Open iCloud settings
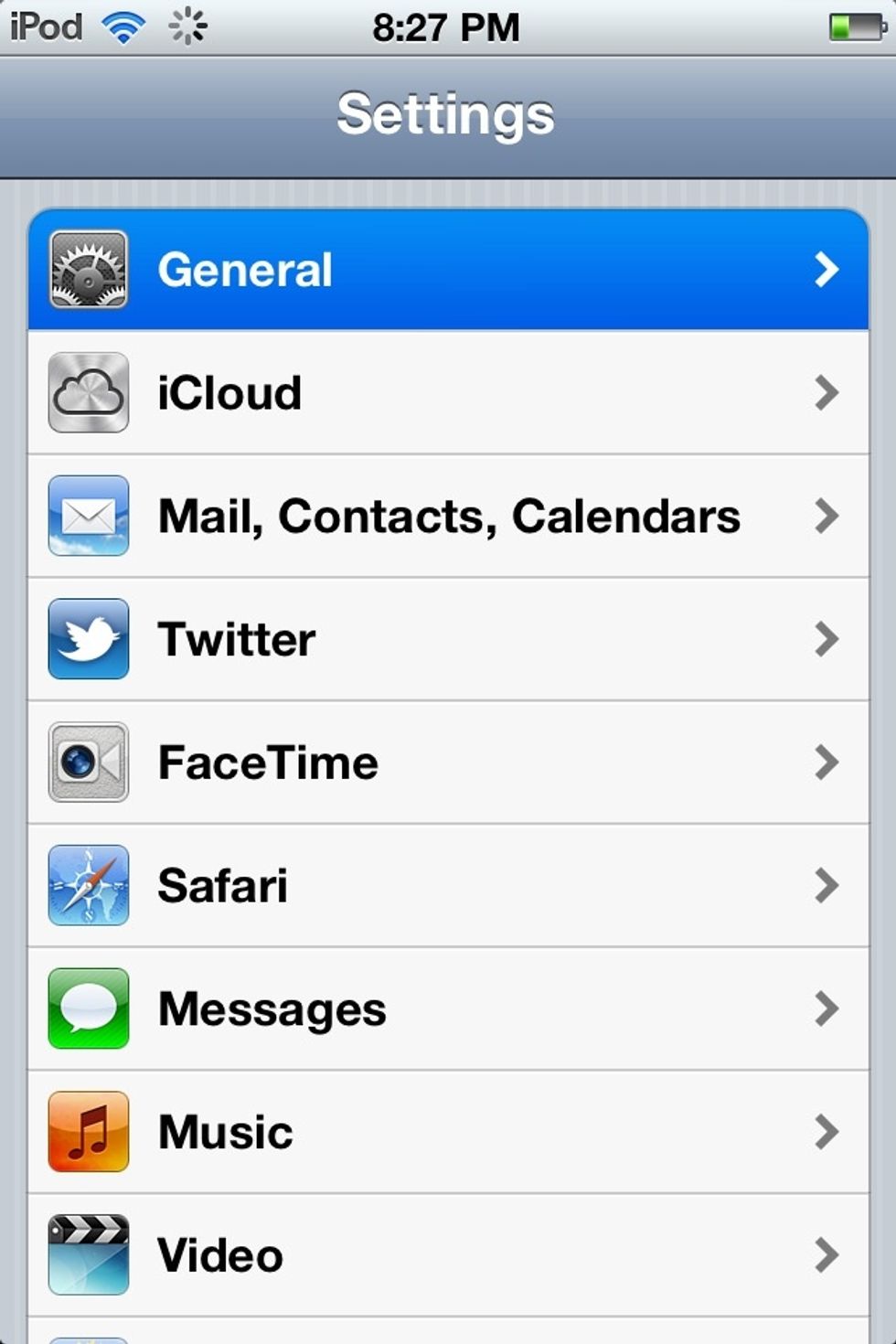This screenshot has height=1344, width=896. coord(448,393)
